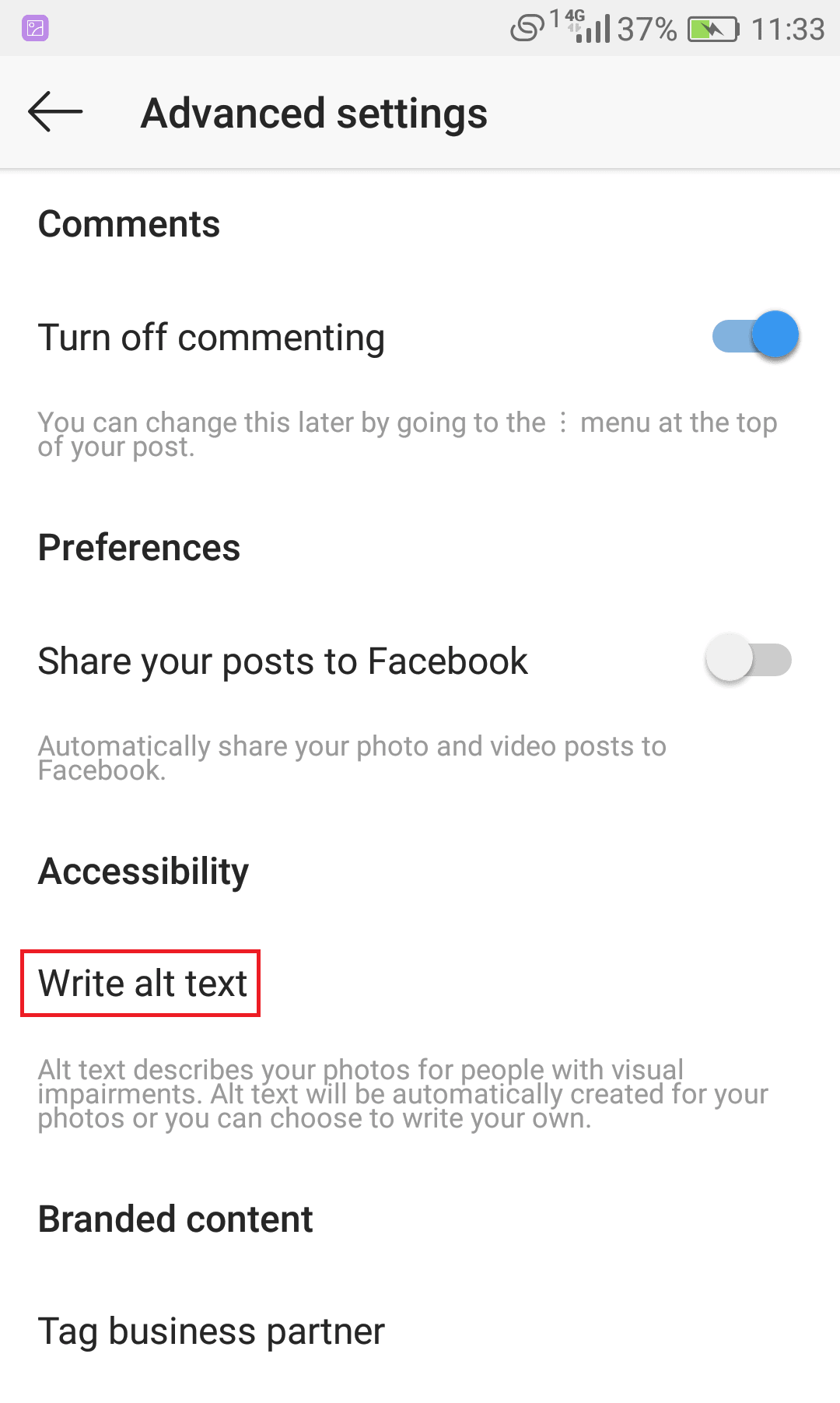
Task: Go back from Advanced settings
Action: click(55, 112)
